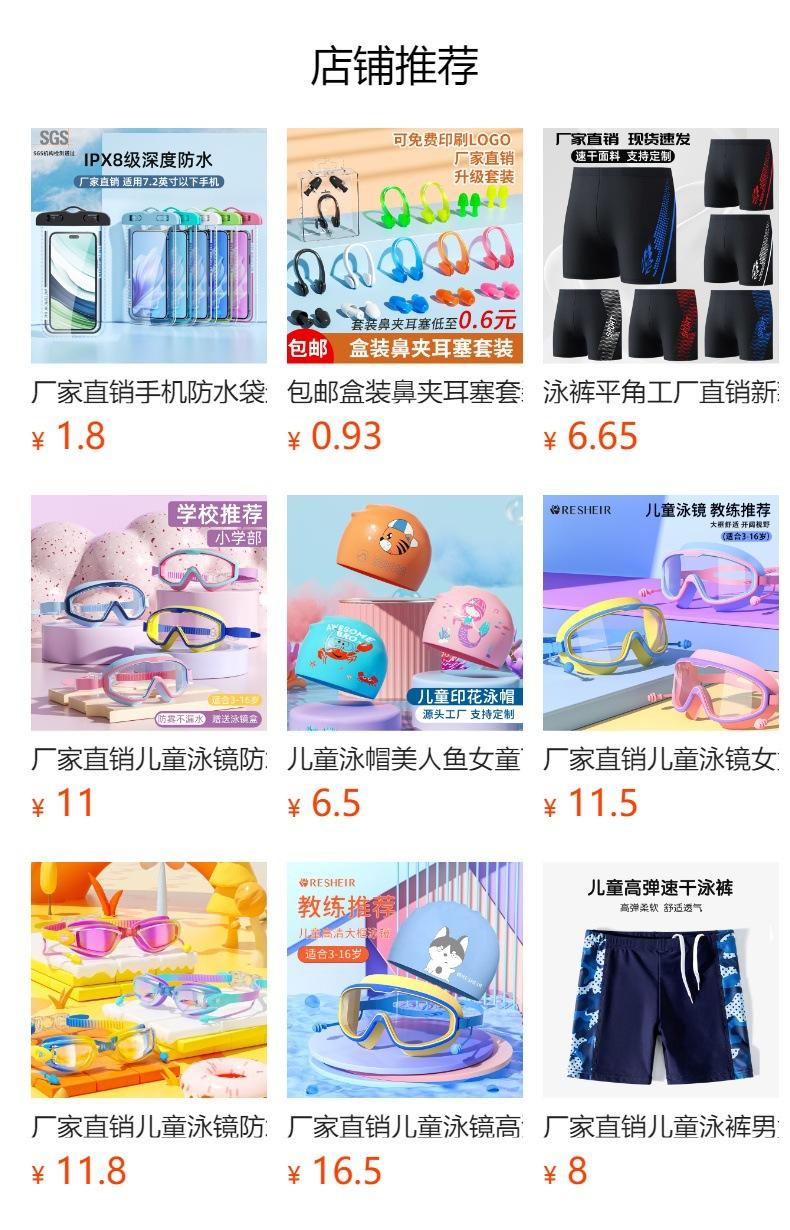Open the ¥11.8 kids swim goggles product

[149, 980]
